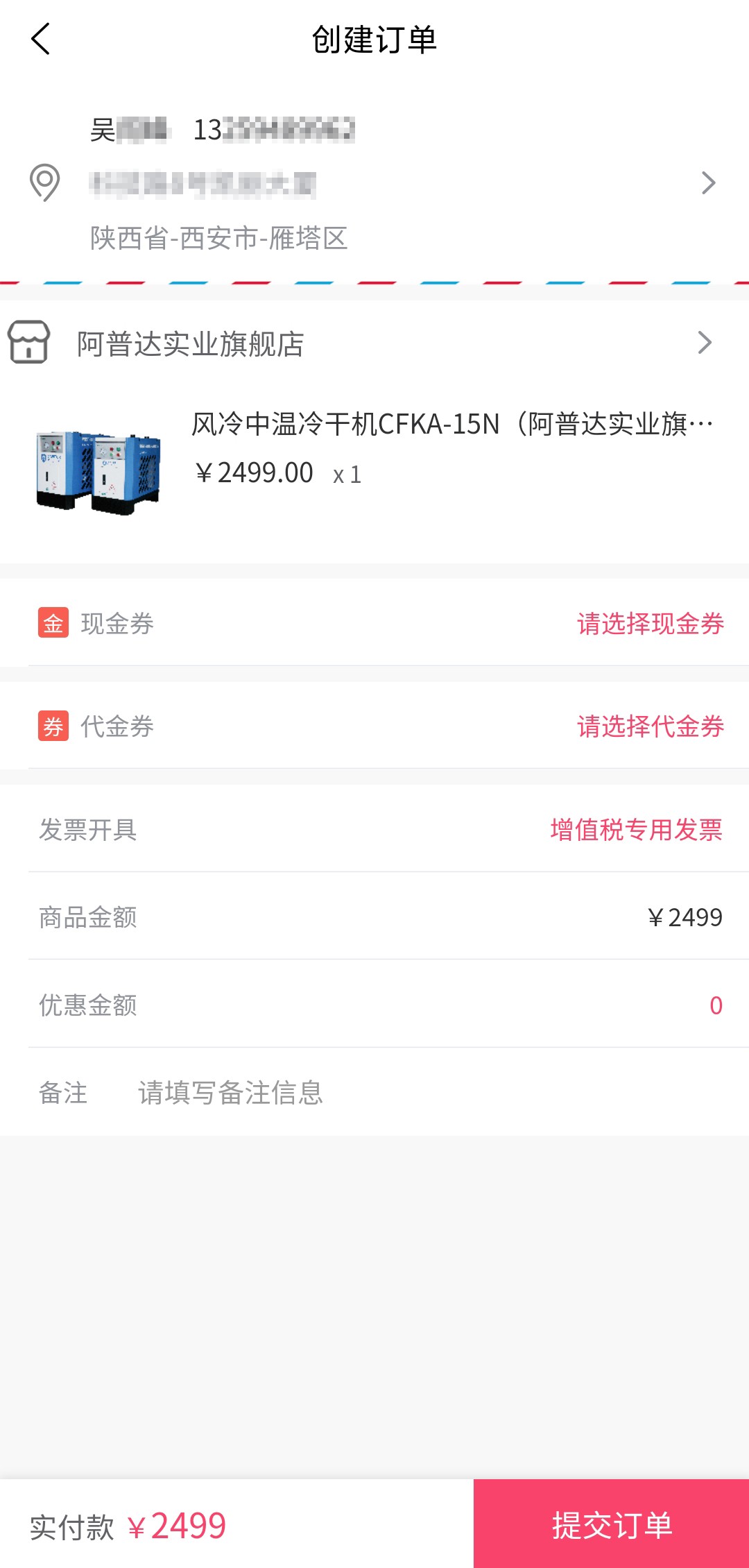
Task: Choose a voucher in 代金券 row
Action: [x=650, y=726]
